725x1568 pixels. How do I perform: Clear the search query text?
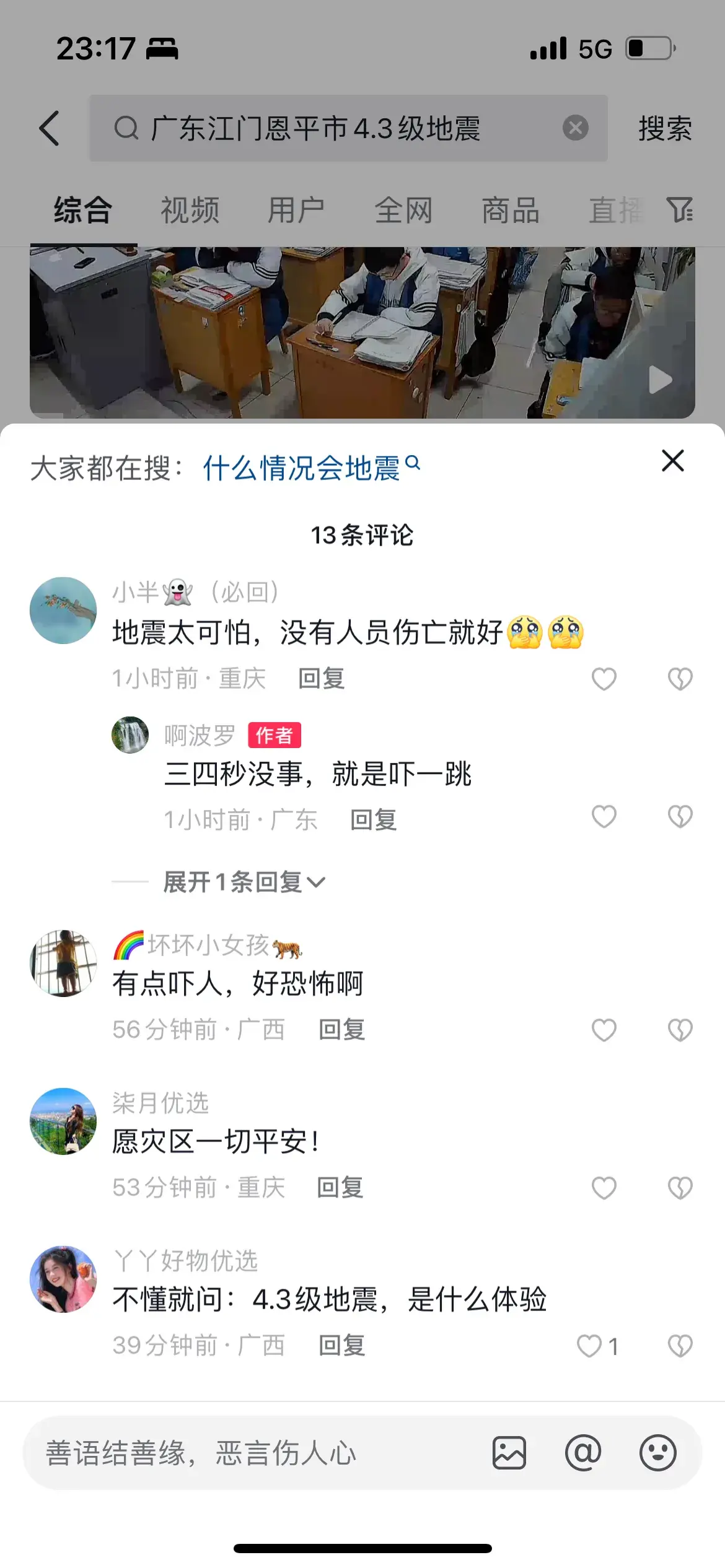tap(575, 128)
